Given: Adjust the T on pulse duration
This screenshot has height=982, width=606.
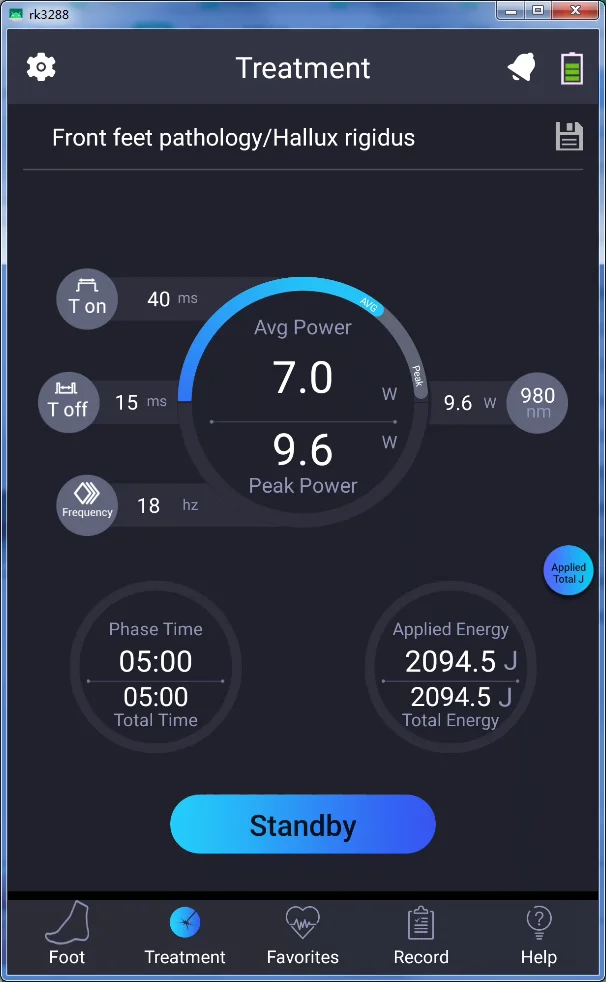Looking at the screenshot, I should tap(88, 299).
